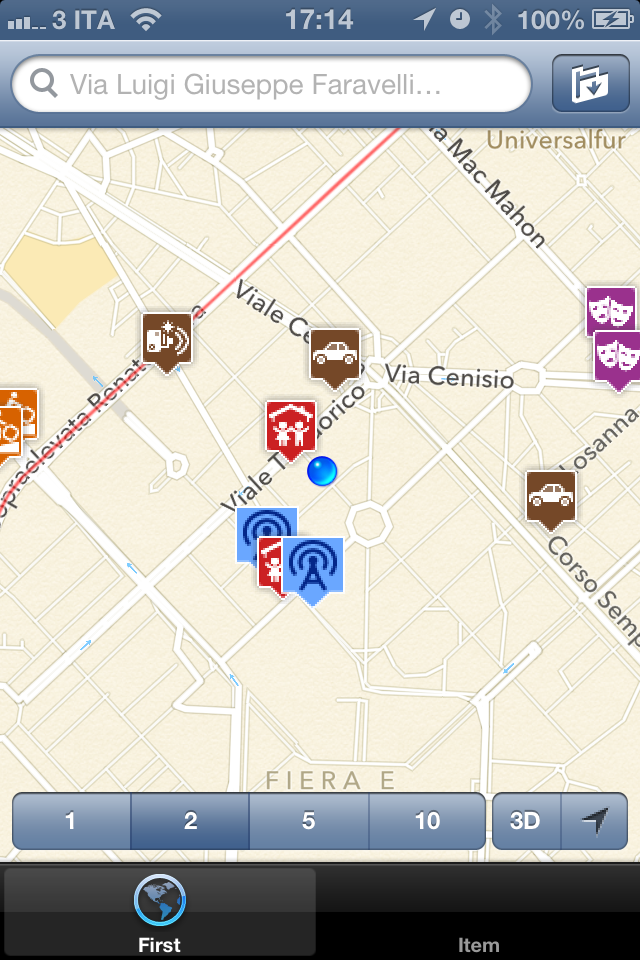Switch to the Item tab
Screen dimensions: 640x960
click(x=478, y=912)
